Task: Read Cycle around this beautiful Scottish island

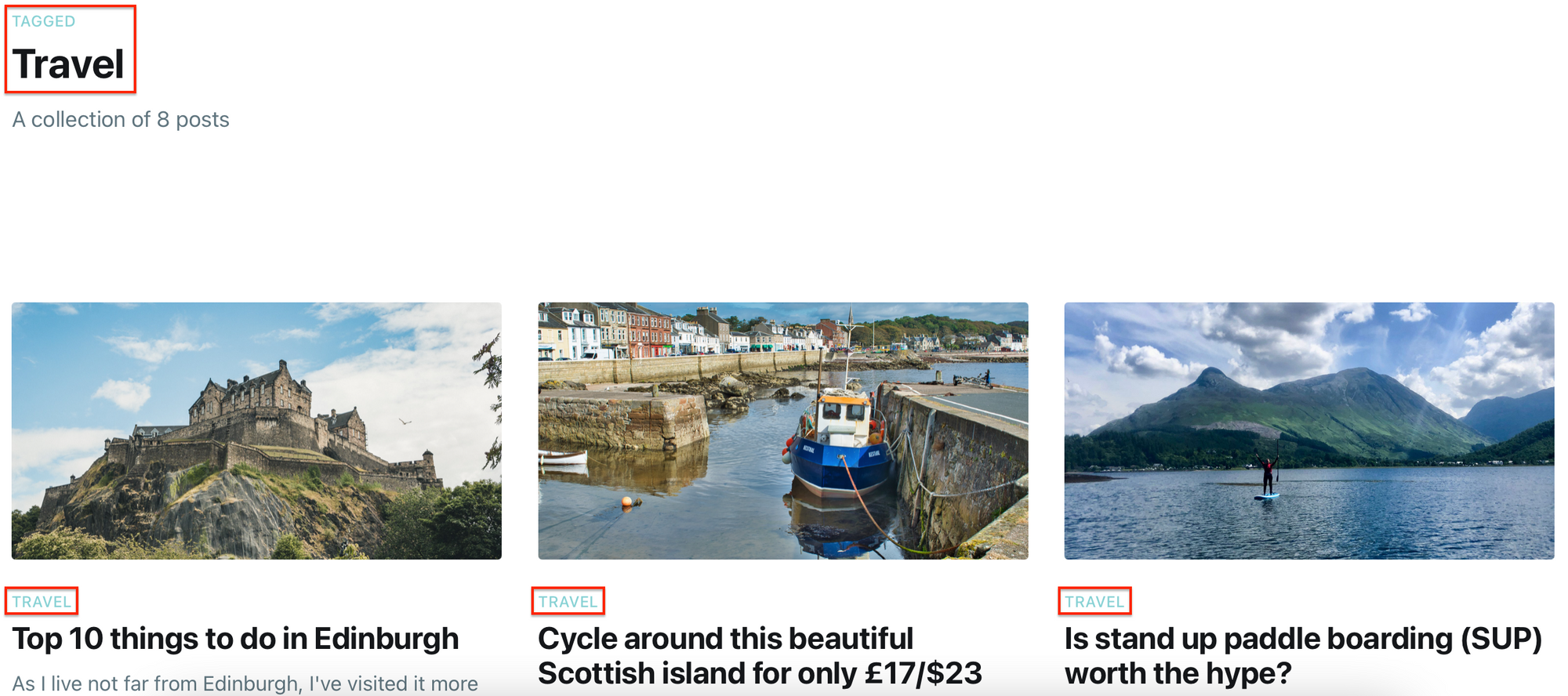Action: pos(759,656)
